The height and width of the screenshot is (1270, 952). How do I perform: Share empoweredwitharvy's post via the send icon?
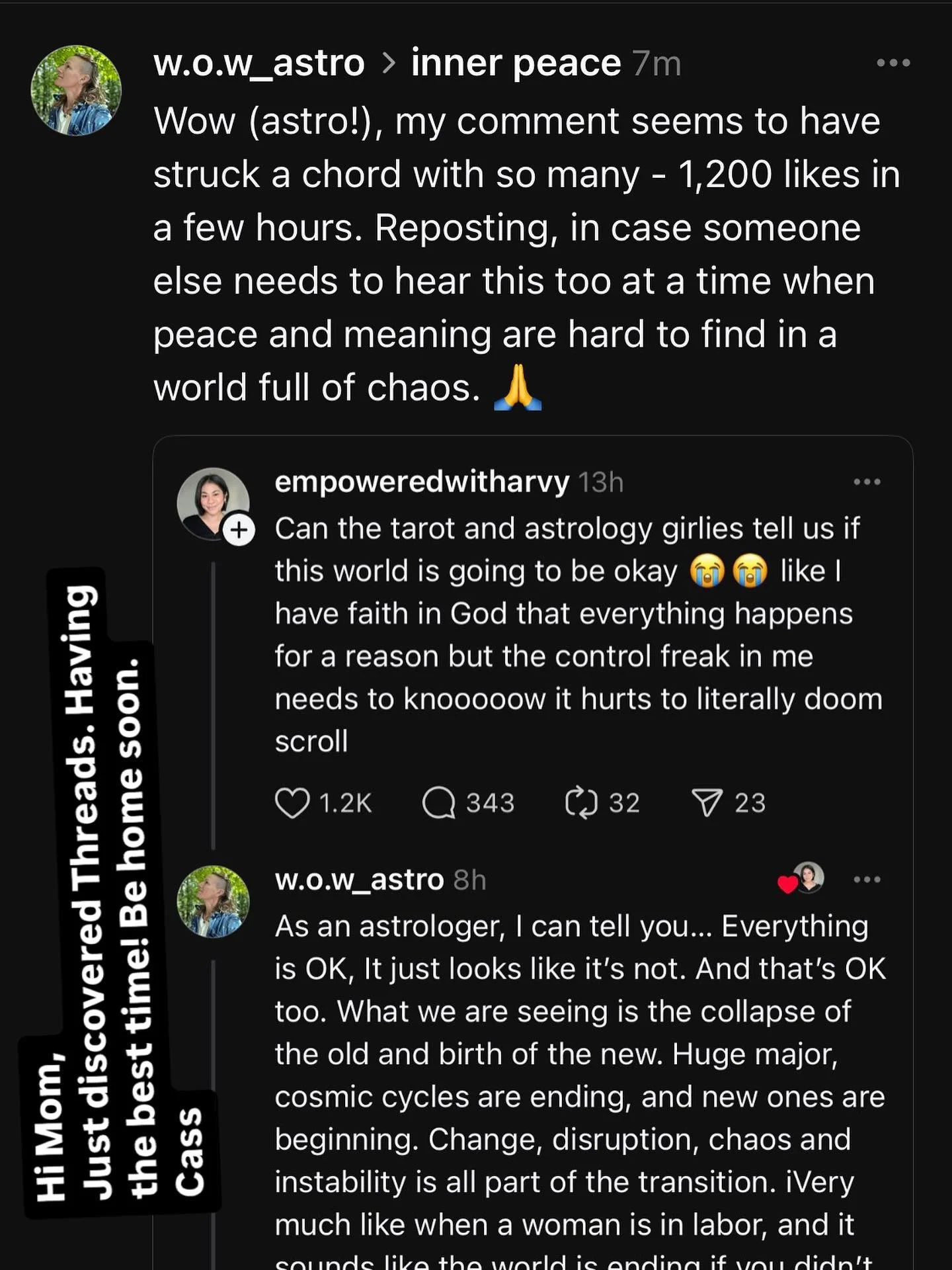click(x=707, y=803)
